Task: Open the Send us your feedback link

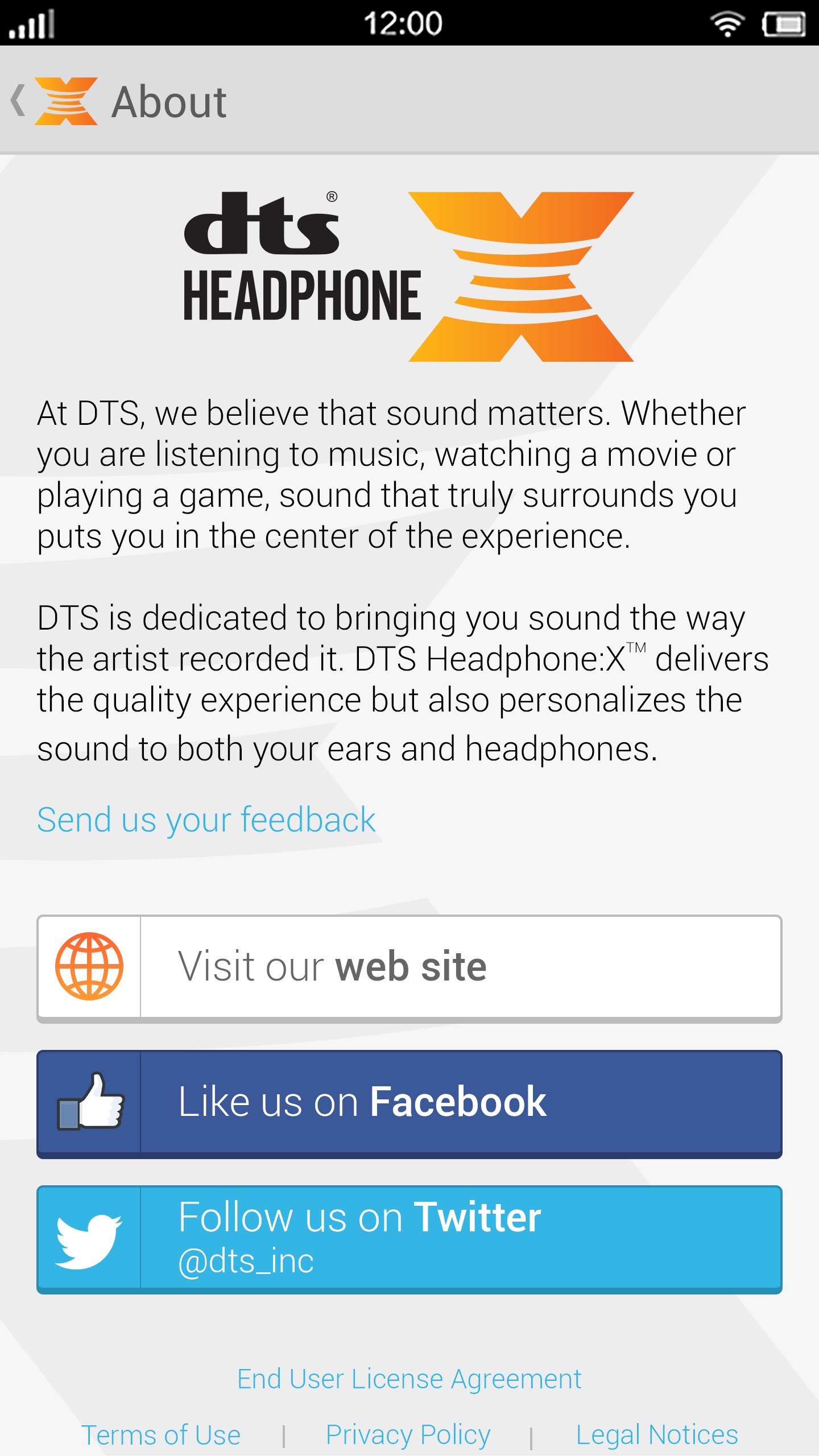Action: pyautogui.click(x=206, y=820)
